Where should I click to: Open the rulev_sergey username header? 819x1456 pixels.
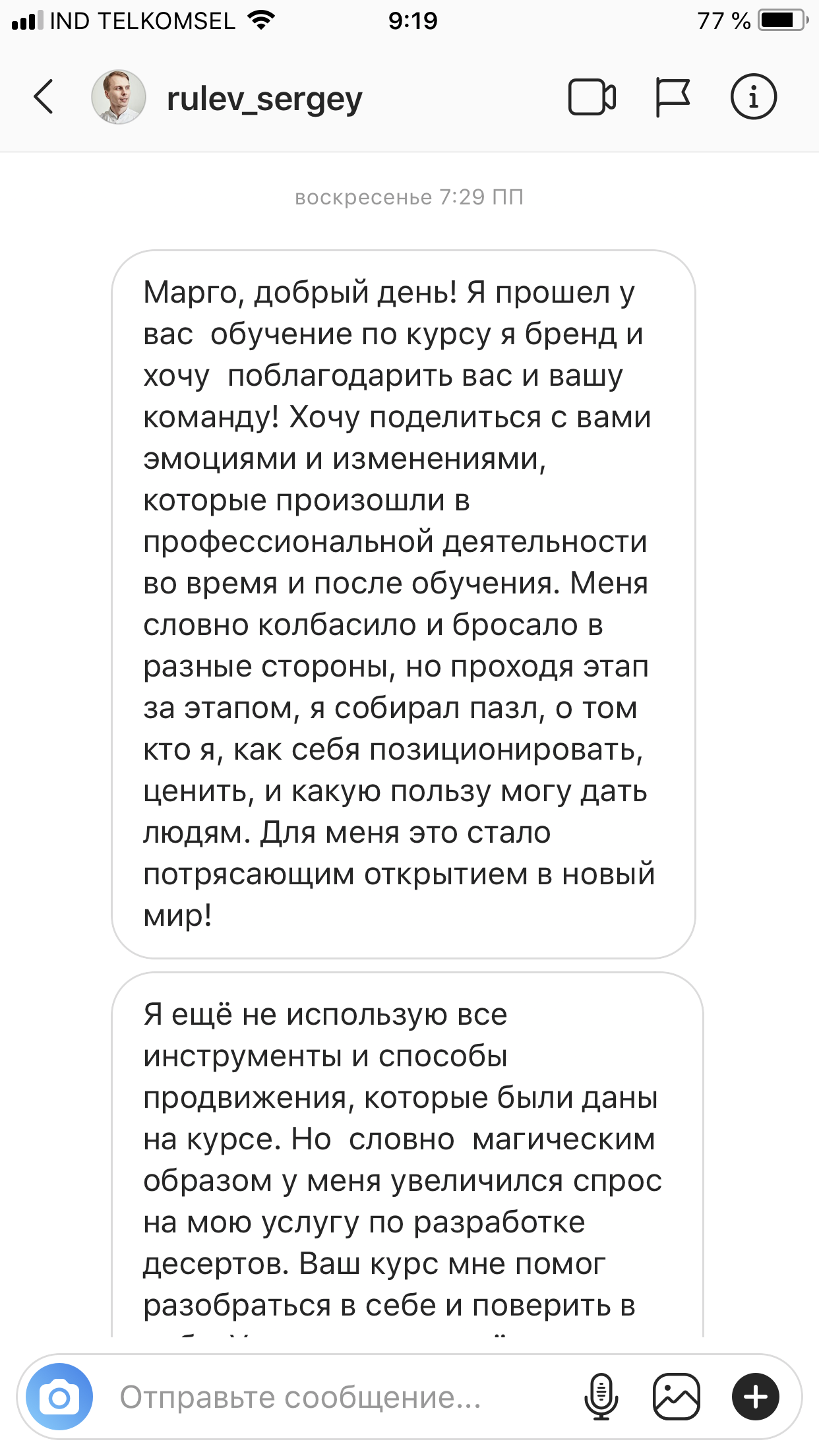point(264,99)
